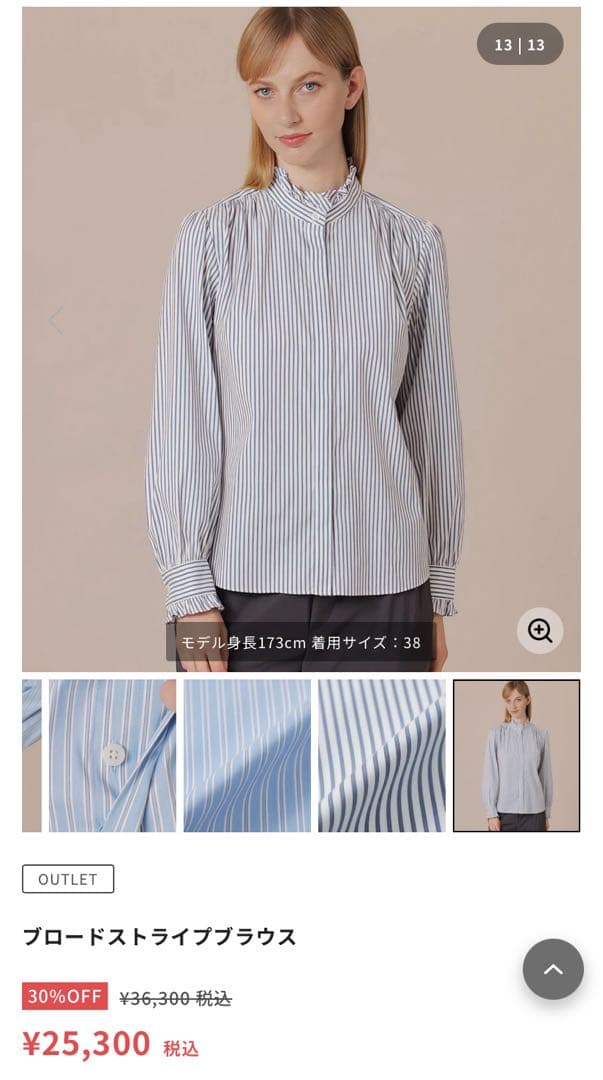Select the plain blue striped fabric thumbnail
The height and width of the screenshot is (1080, 603).
247,755
